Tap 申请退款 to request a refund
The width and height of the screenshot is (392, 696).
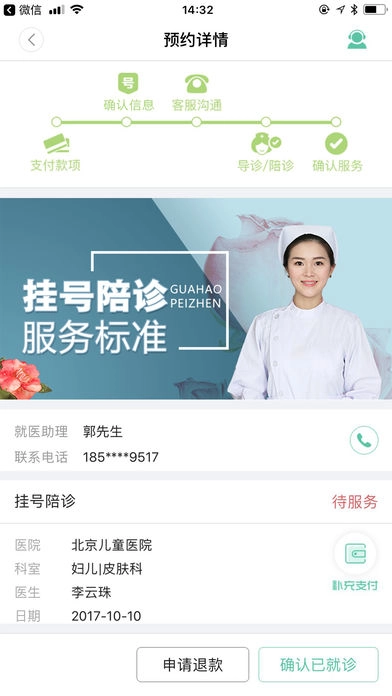coord(193,664)
